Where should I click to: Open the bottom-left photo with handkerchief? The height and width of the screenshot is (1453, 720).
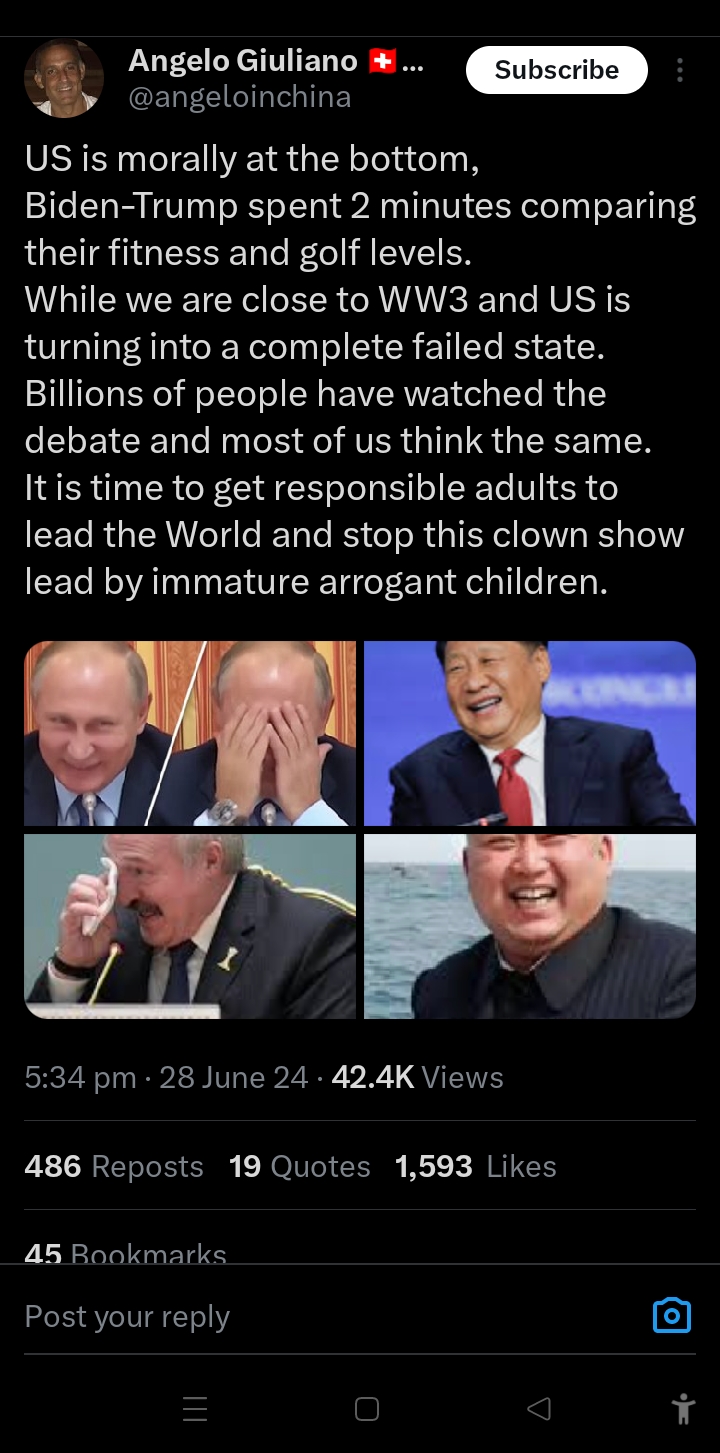[x=190, y=926]
